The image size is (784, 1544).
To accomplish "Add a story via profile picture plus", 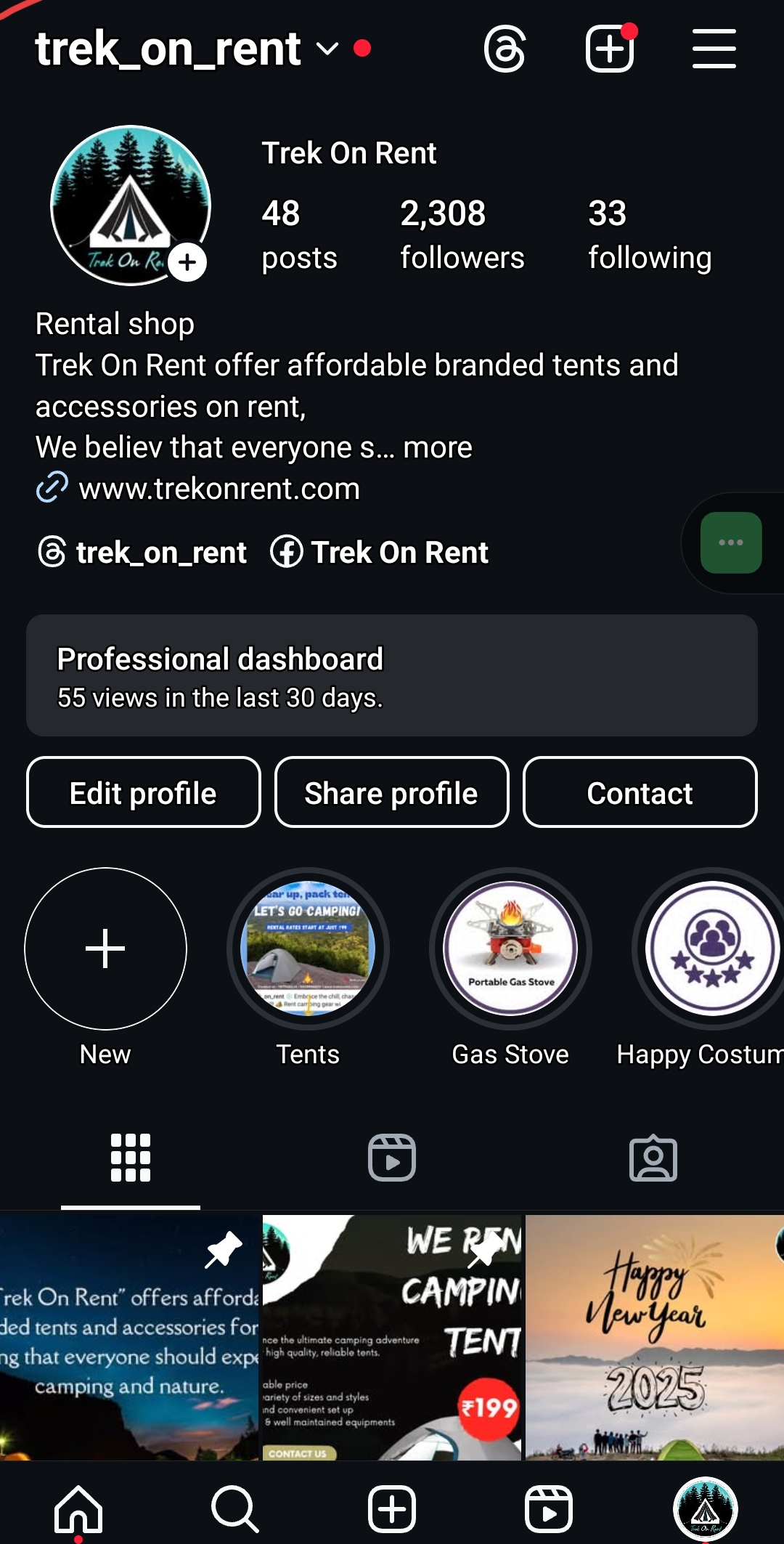I will coord(187,262).
